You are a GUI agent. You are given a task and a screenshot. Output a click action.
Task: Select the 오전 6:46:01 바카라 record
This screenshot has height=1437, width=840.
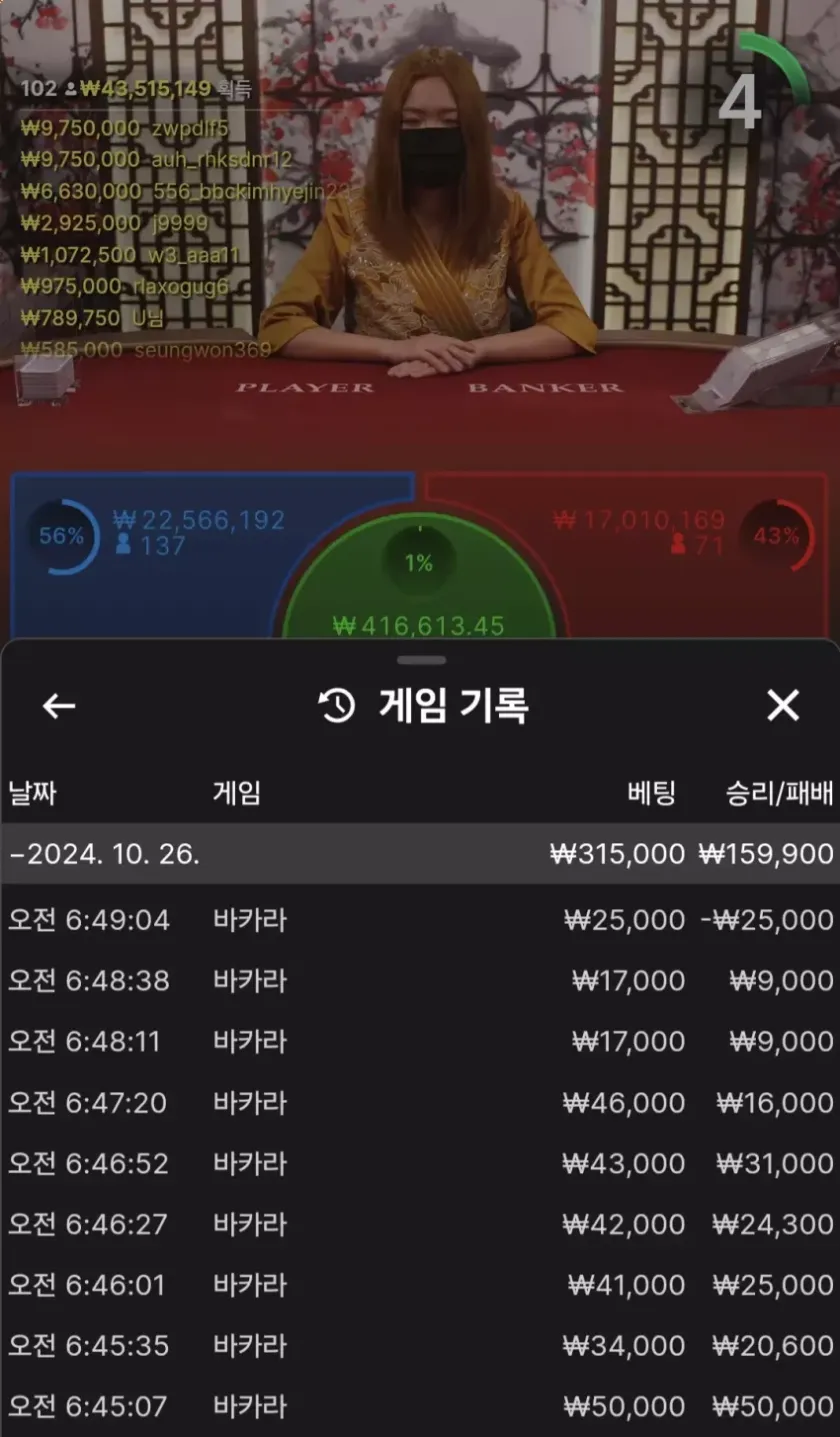[x=420, y=1285]
